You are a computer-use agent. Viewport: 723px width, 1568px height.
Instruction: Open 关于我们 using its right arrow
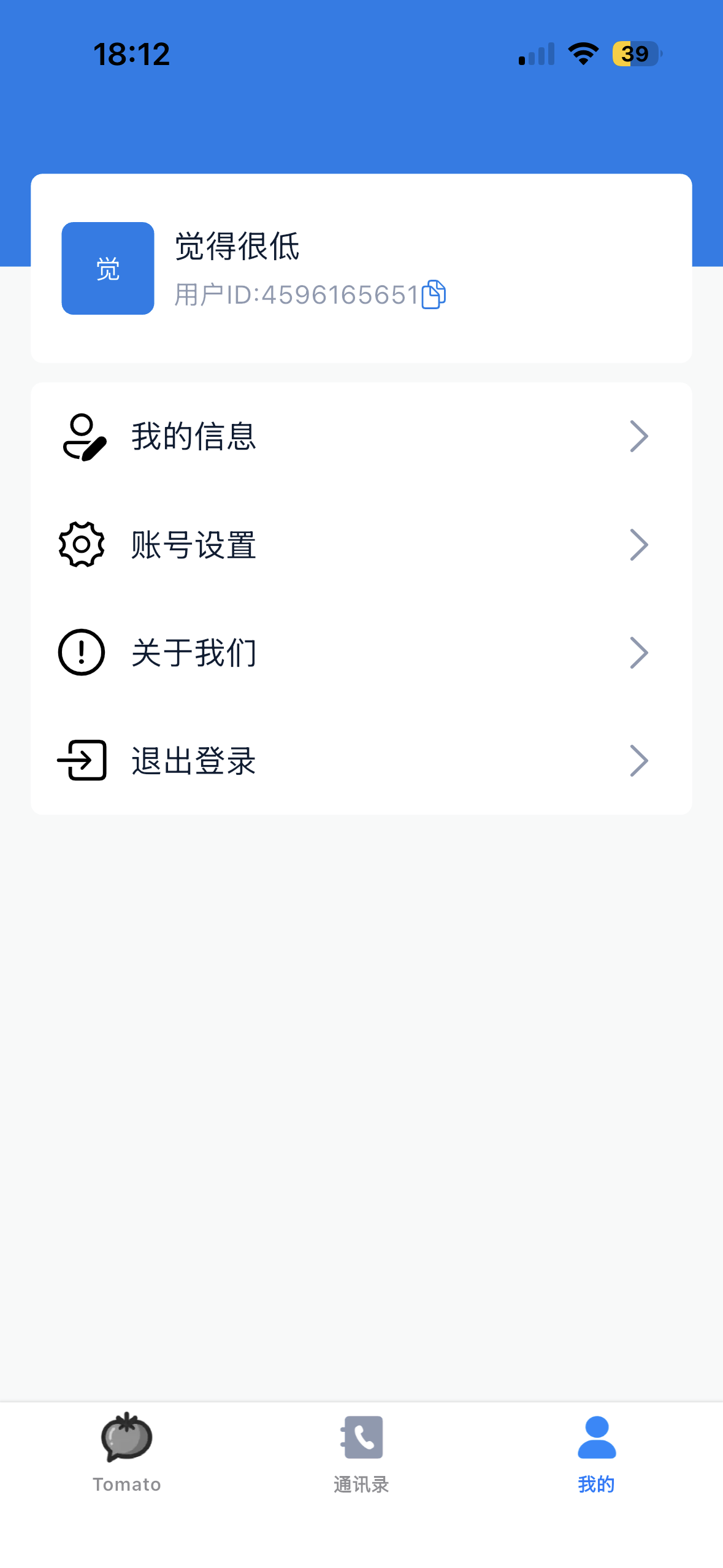pos(640,652)
